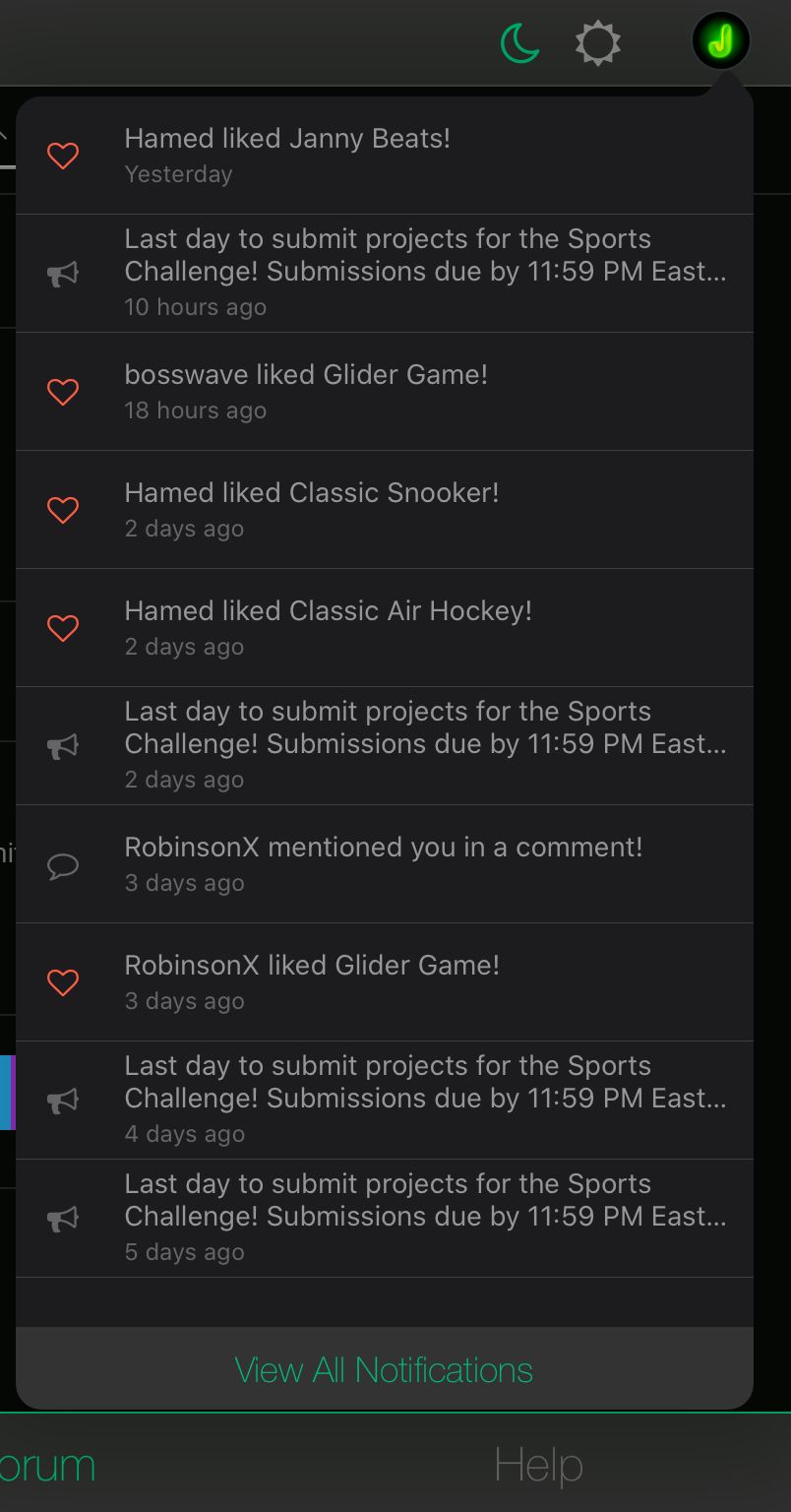This screenshot has height=1512, width=791.
Task: Open notification: RobinsonX liked Glider Game
Action: coord(384,982)
